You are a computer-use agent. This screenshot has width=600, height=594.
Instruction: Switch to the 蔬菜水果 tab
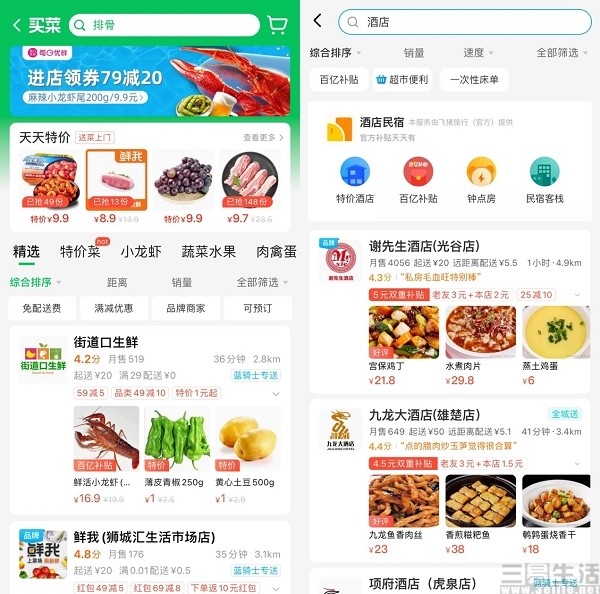pos(208,251)
